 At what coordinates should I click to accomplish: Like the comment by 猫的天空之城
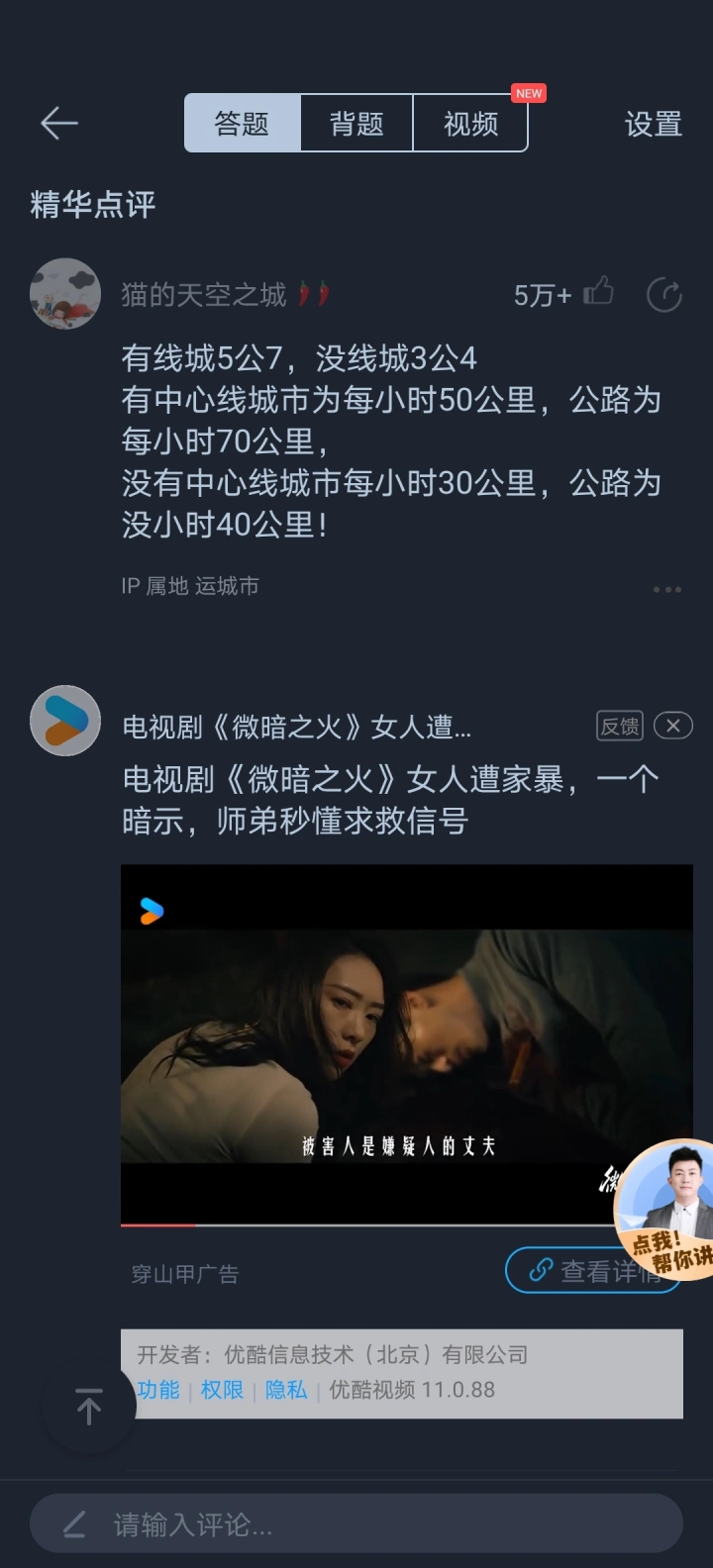click(x=598, y=293)
